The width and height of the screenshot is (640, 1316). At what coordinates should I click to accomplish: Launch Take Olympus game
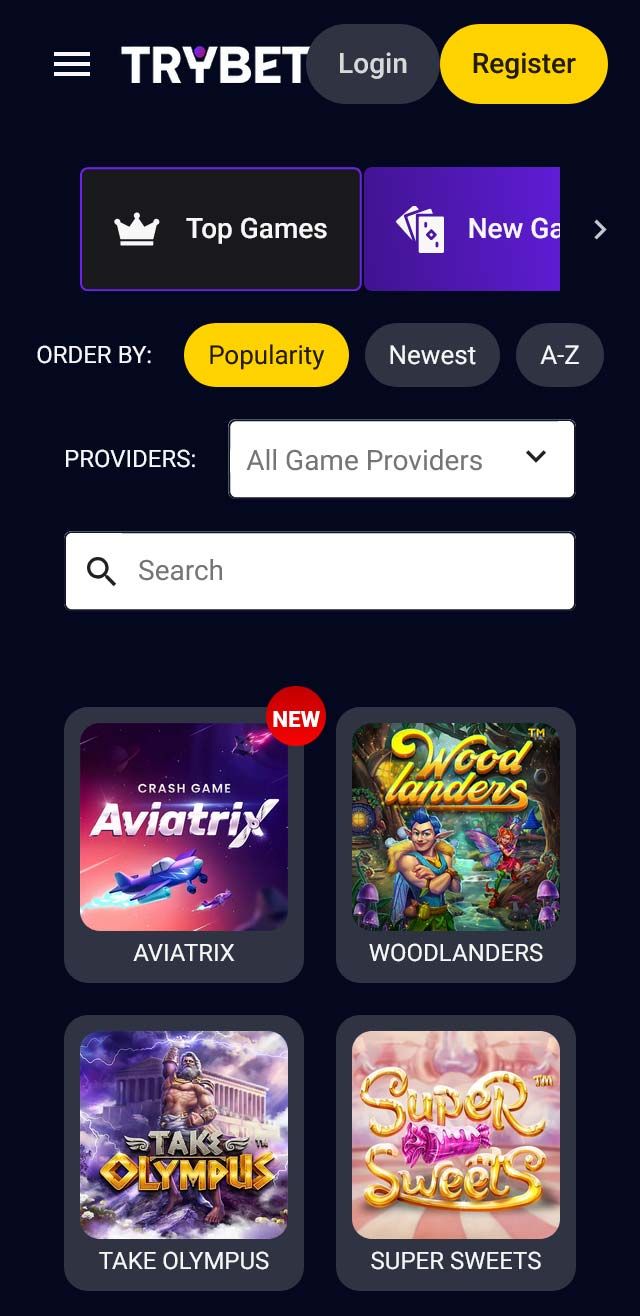pos(184,1136)
